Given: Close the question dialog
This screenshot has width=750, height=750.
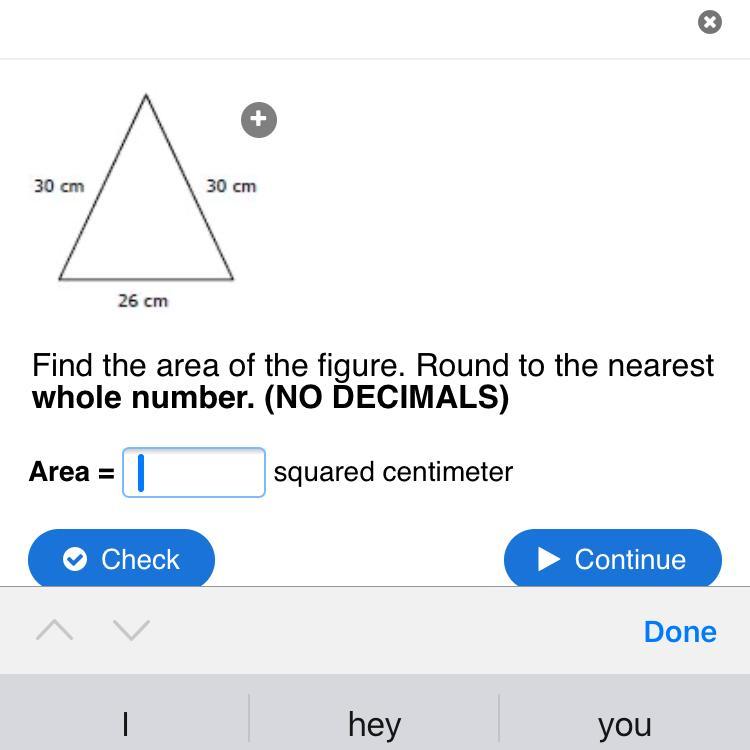Looking at the screenshot, I should tap(709, 22).
